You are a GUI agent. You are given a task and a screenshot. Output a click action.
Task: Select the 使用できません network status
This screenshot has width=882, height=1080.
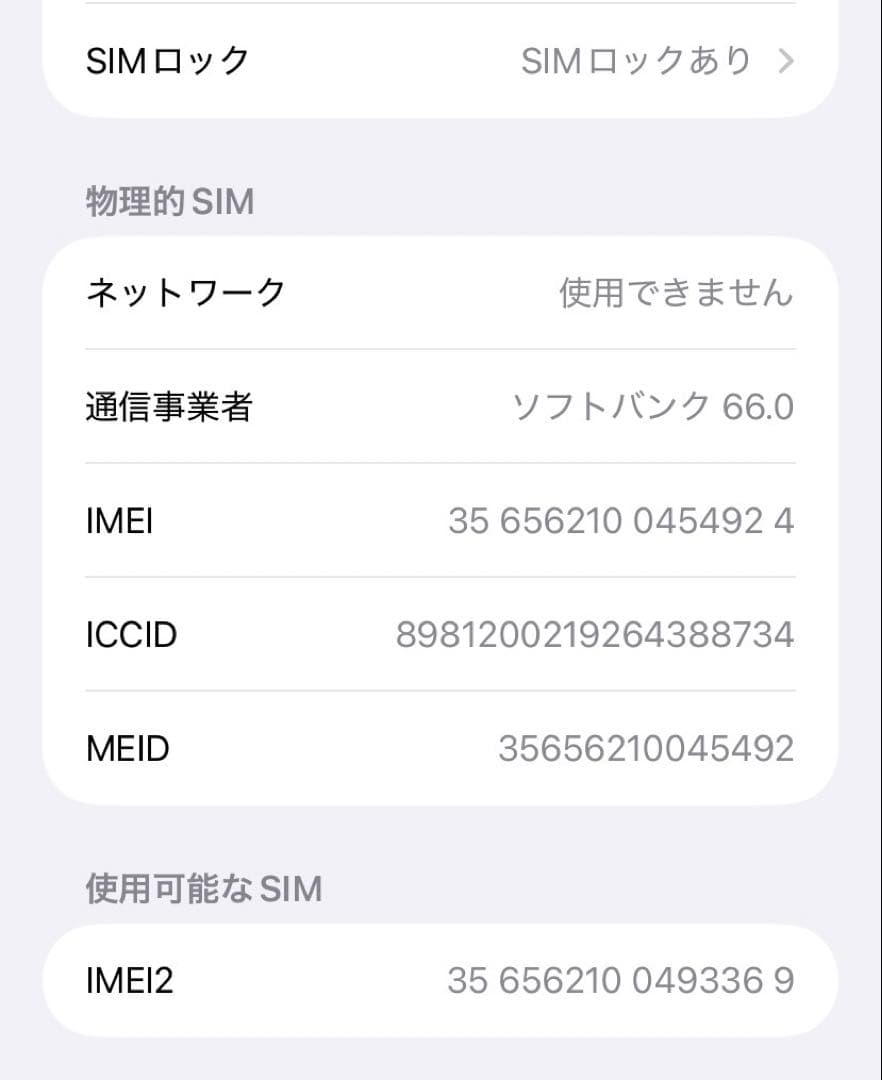673,293
